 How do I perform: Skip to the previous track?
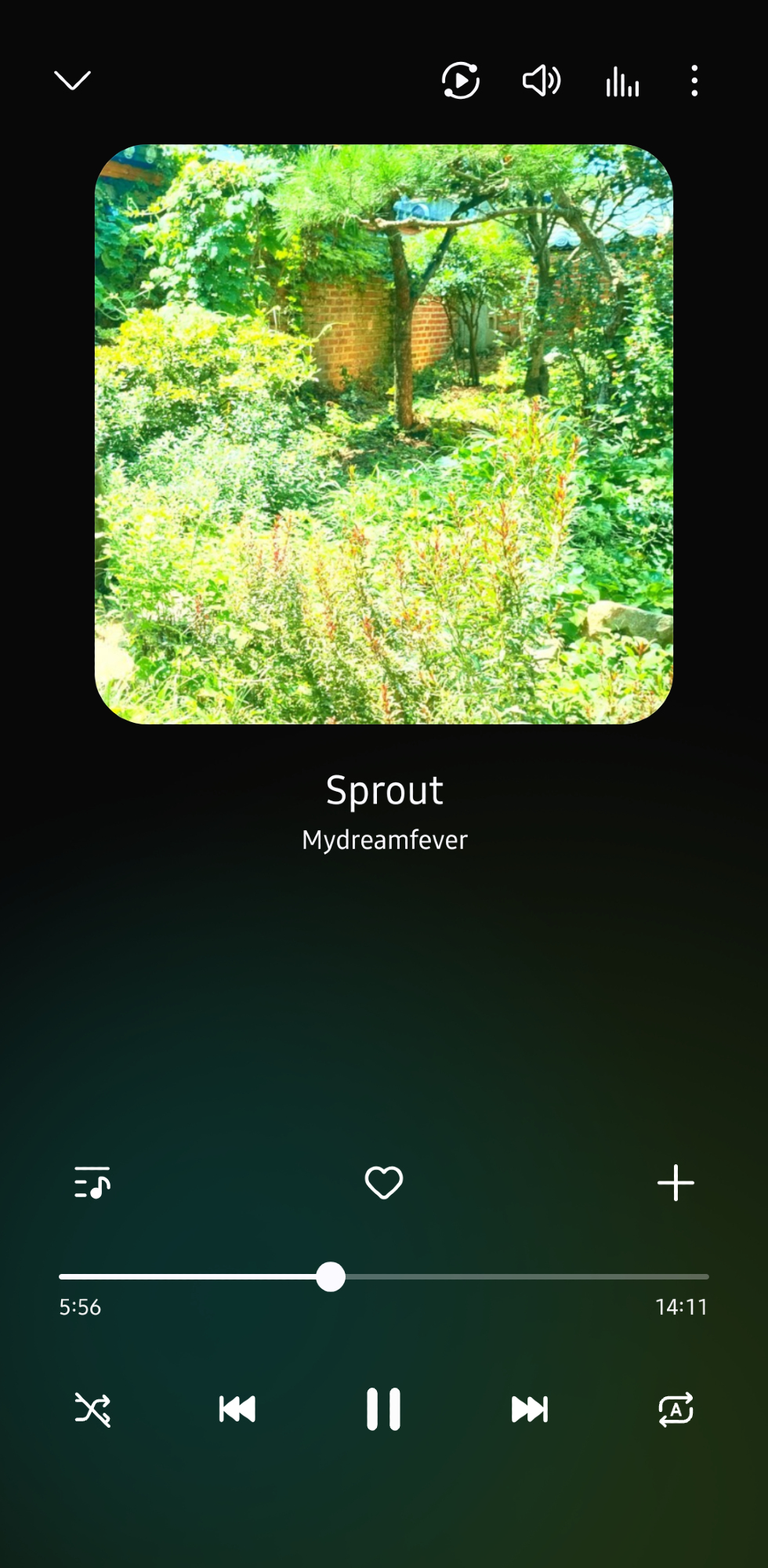pyautogui.click(x=237, y=1409)
